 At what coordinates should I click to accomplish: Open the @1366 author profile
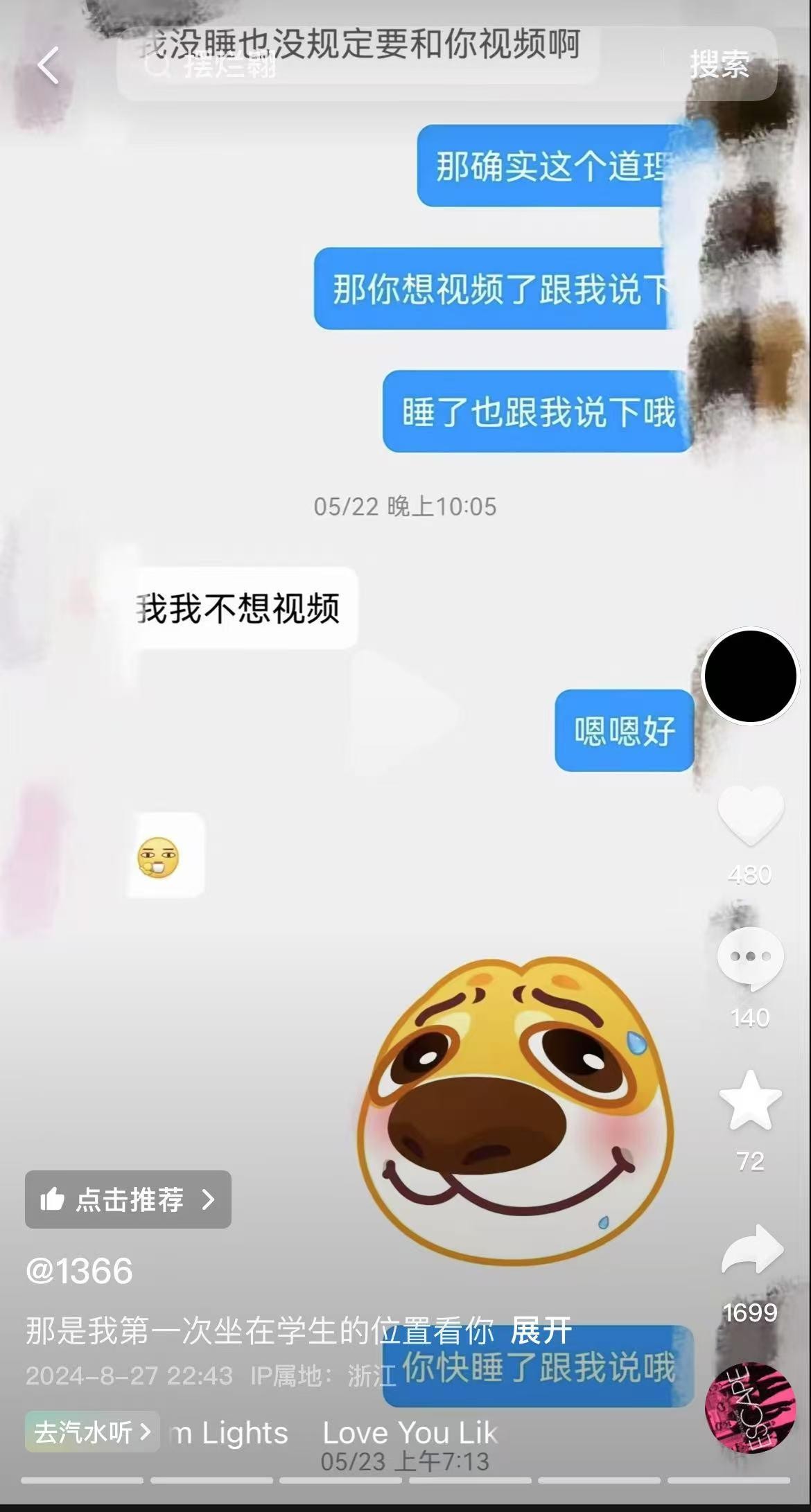pyautogui.click(x=79, y=1271)
